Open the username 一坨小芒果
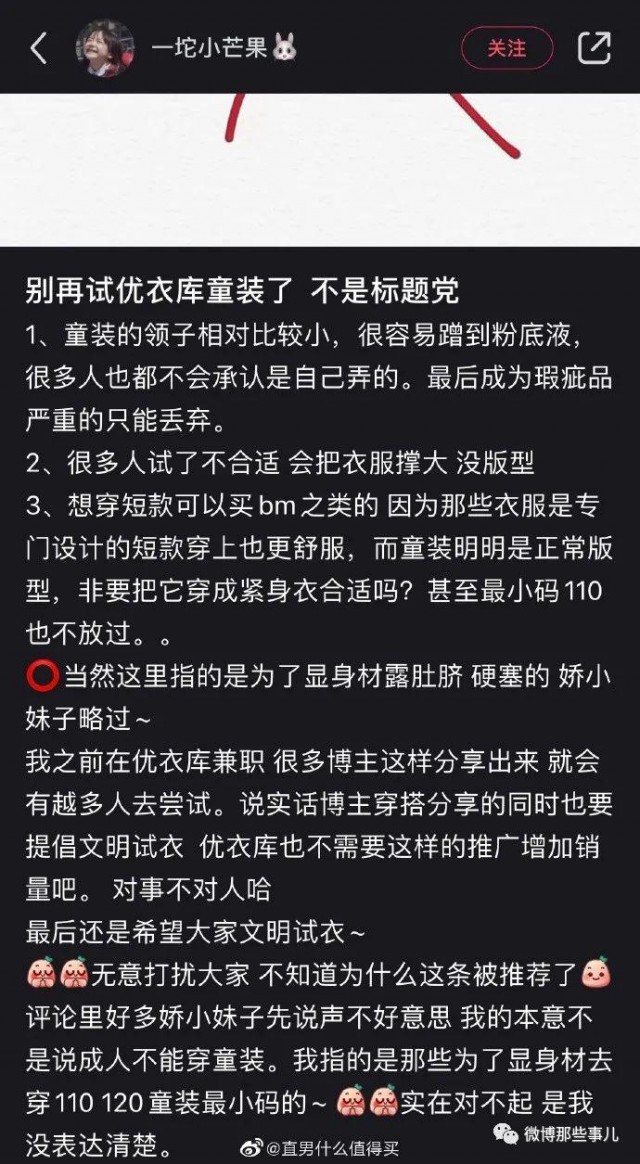Image resolution: width=640 pixels, height=1164 pixels. tap(210, 48)
